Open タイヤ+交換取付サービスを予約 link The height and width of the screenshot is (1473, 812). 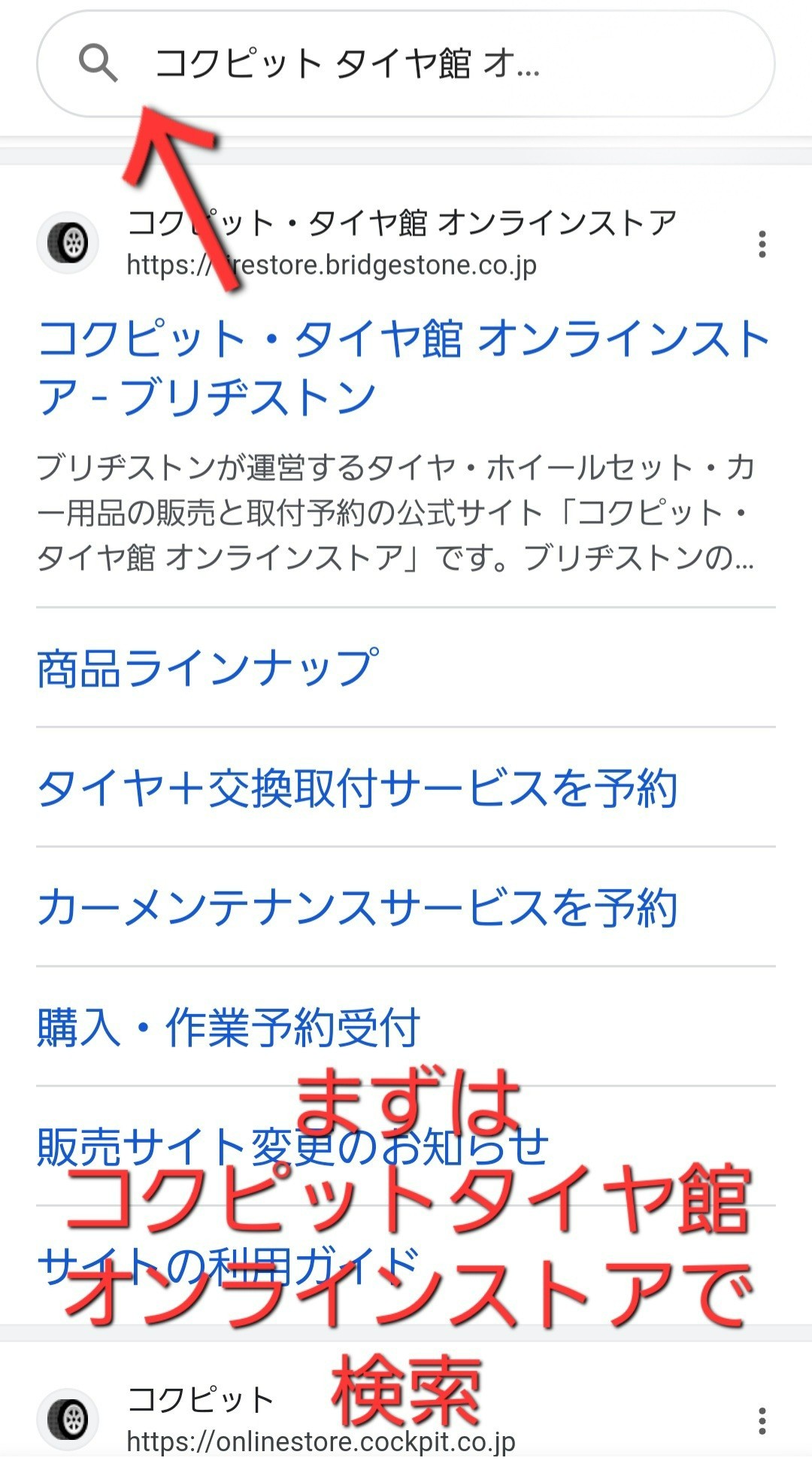(357, 788)
